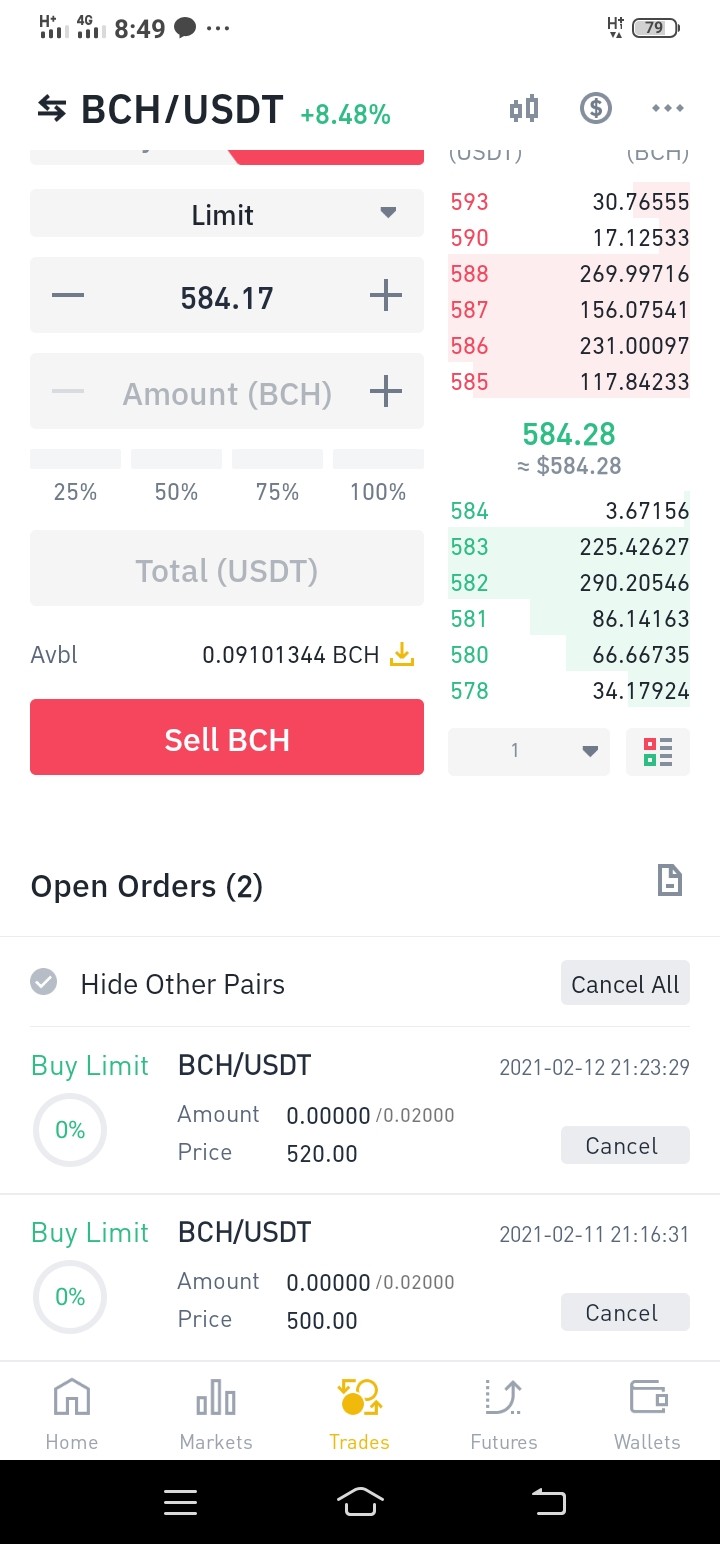Open order history document icon
The image size is (720, 1544).
tap(669, 880)
